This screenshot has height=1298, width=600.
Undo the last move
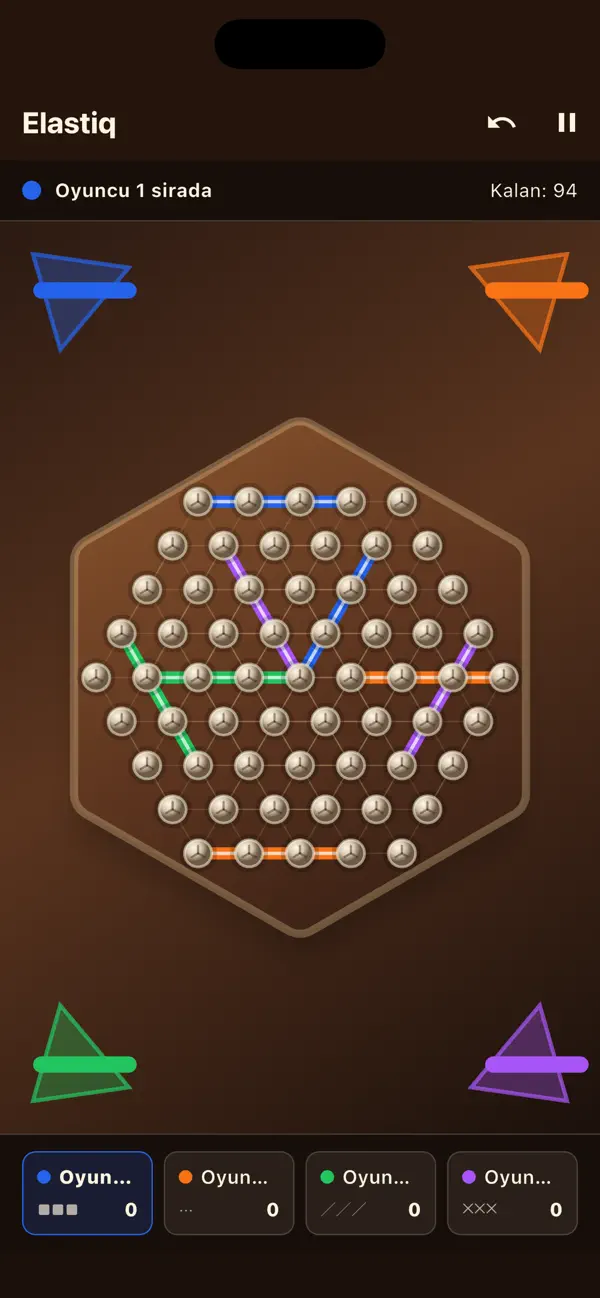501,123
